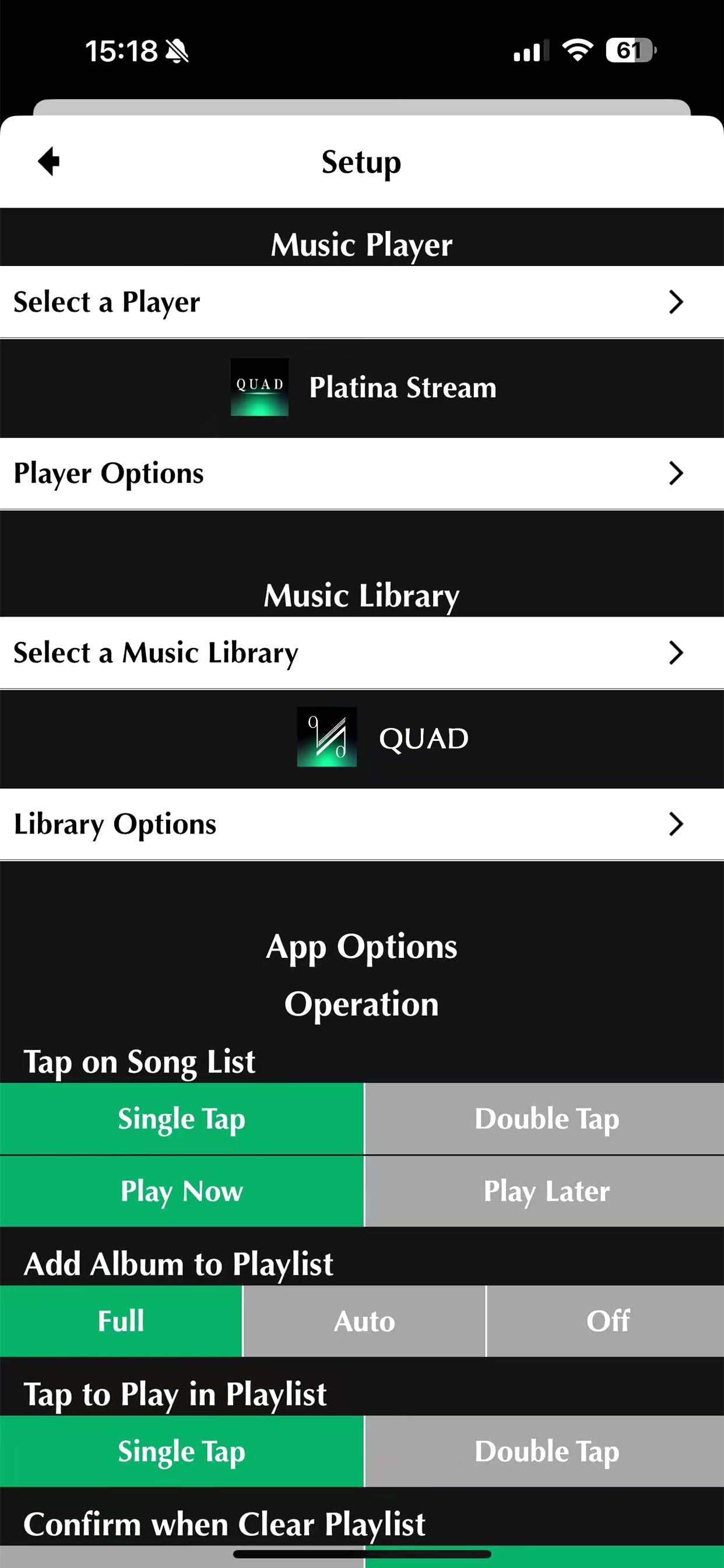Choose Double Tap for Tap on Song List

(545, 1119)
